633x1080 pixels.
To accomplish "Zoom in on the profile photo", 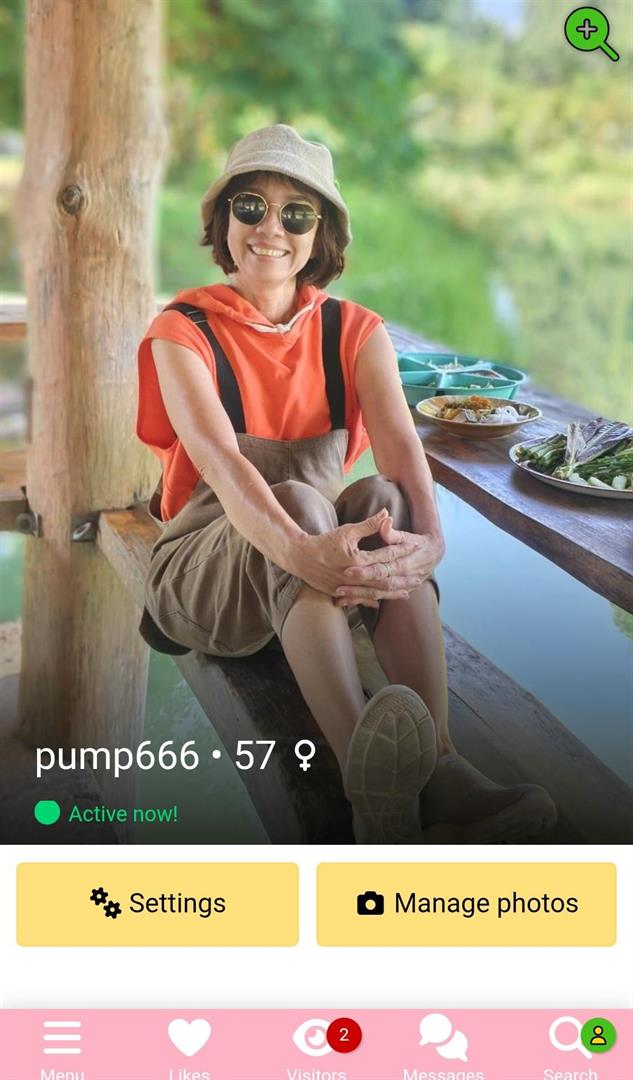I will click(591, 33).
